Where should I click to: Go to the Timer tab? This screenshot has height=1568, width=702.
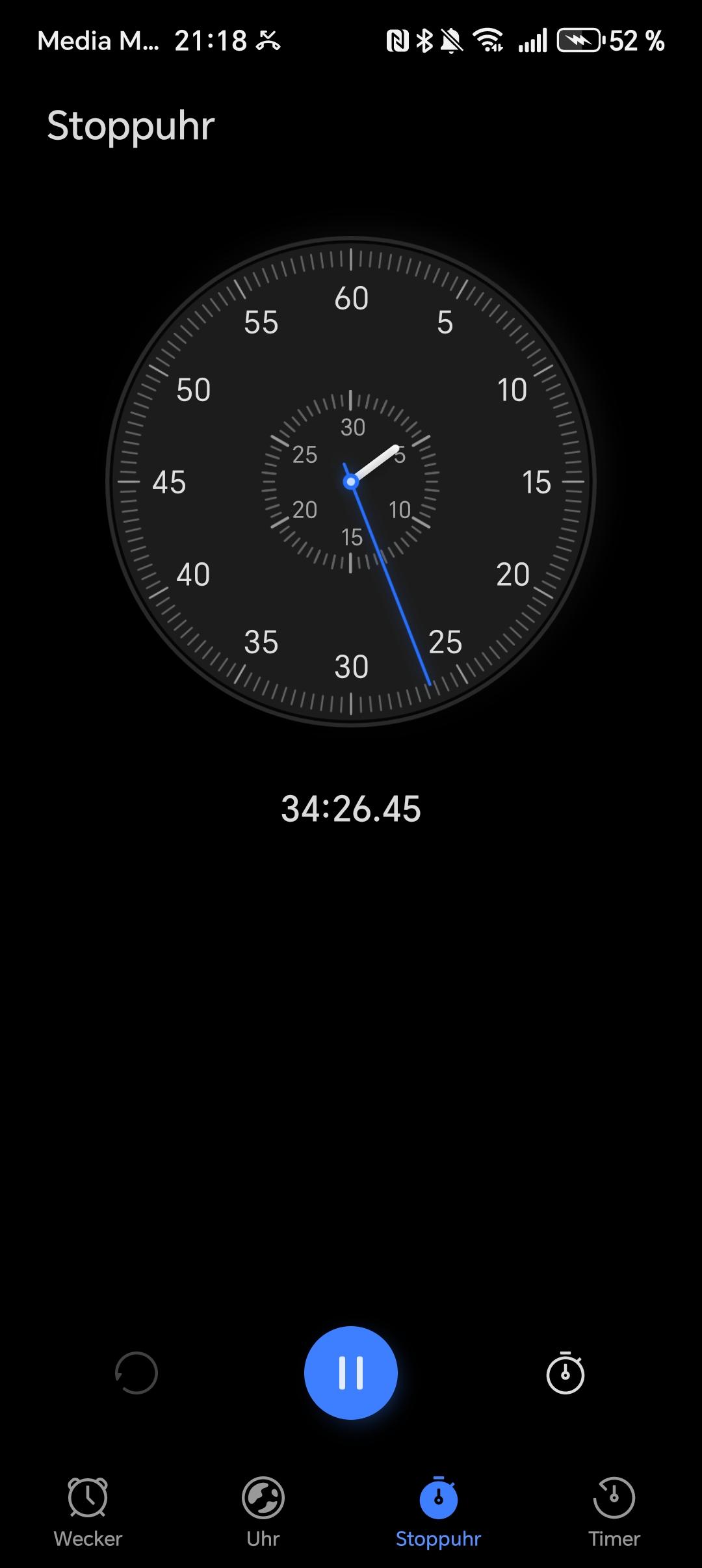pyautogui.click(x=614, y=1512)
